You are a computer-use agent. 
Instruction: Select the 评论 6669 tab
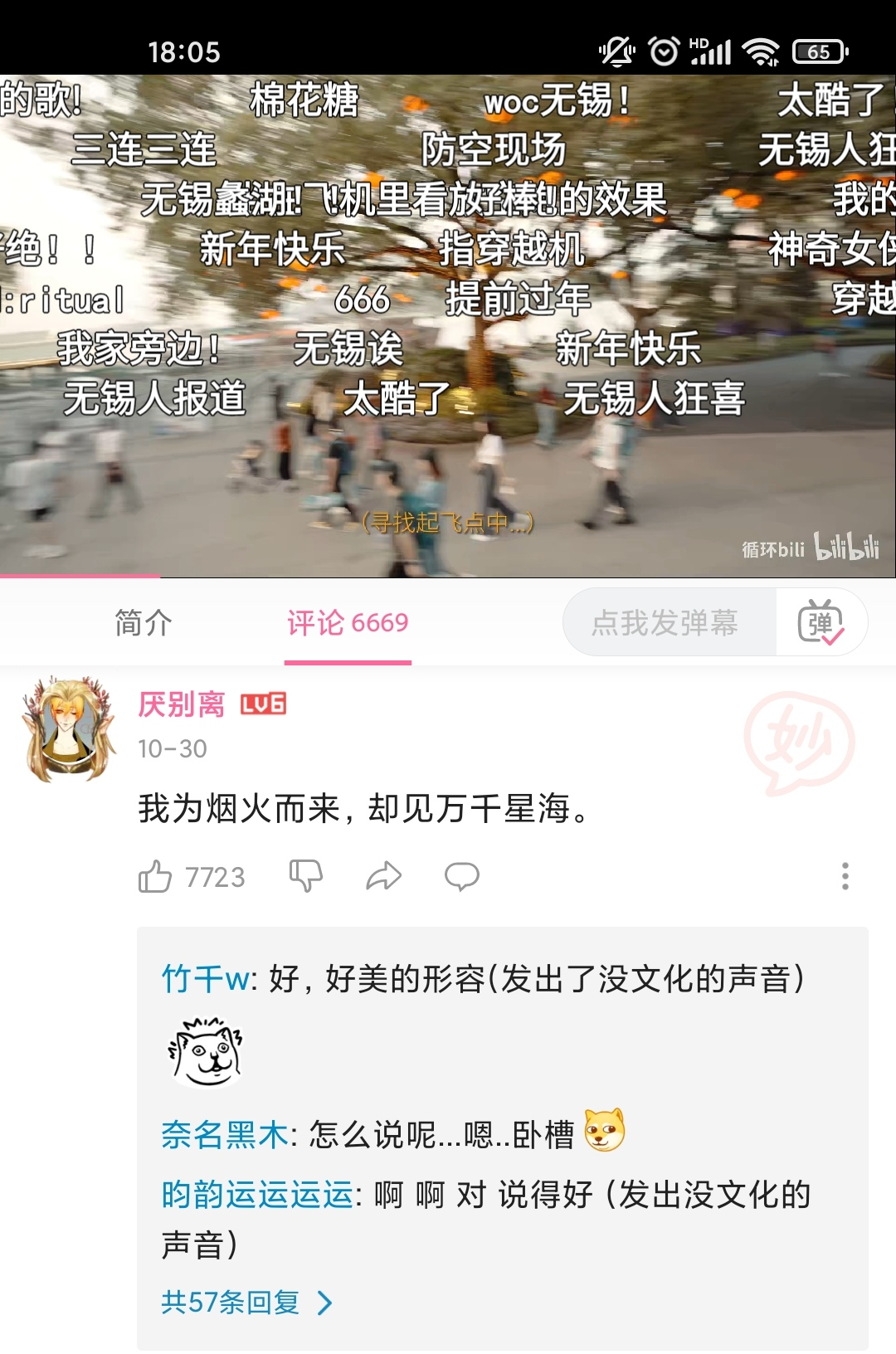point(348,622)
